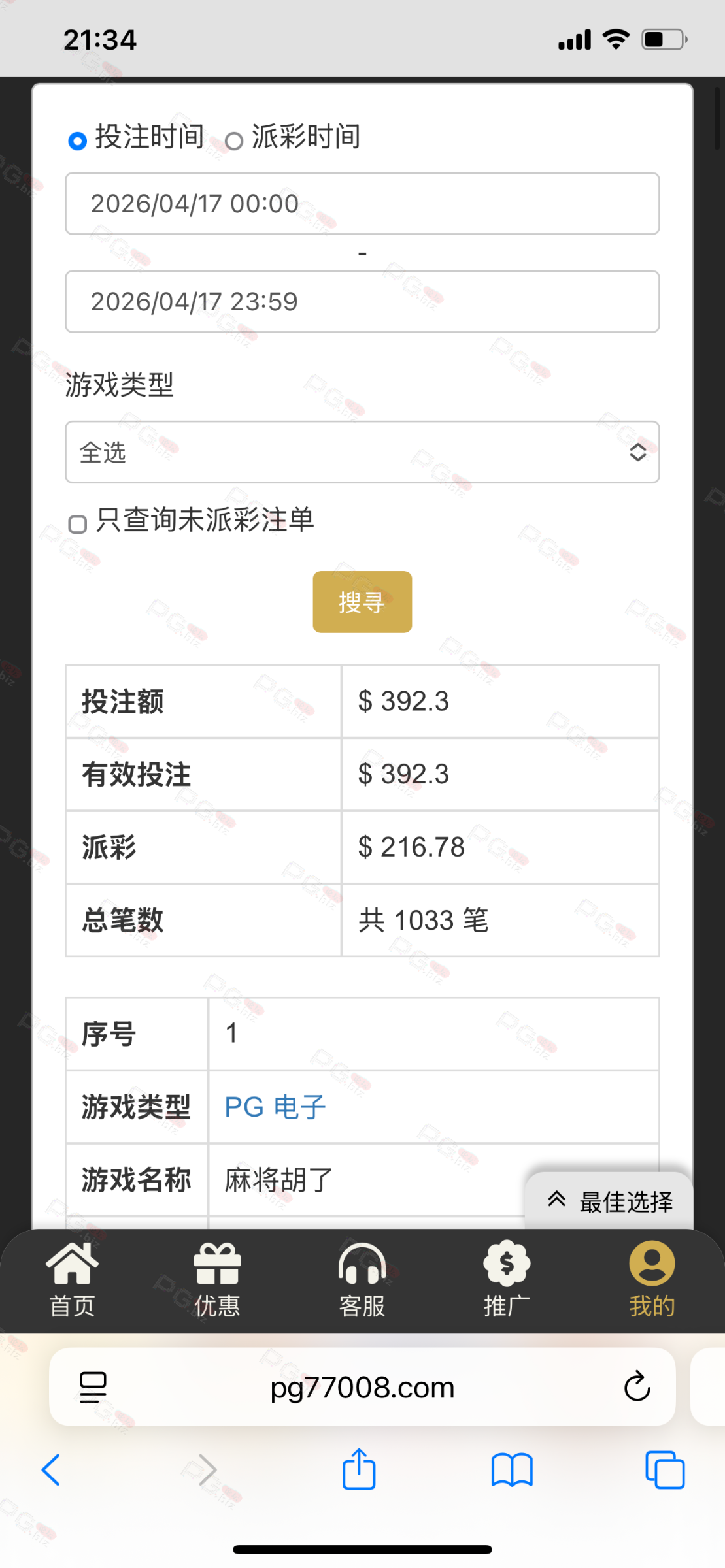The height and width of the screenshot is (1568, 725).
Task: Go to the 首页 home tab
Action: click(x=72, y=1279)
